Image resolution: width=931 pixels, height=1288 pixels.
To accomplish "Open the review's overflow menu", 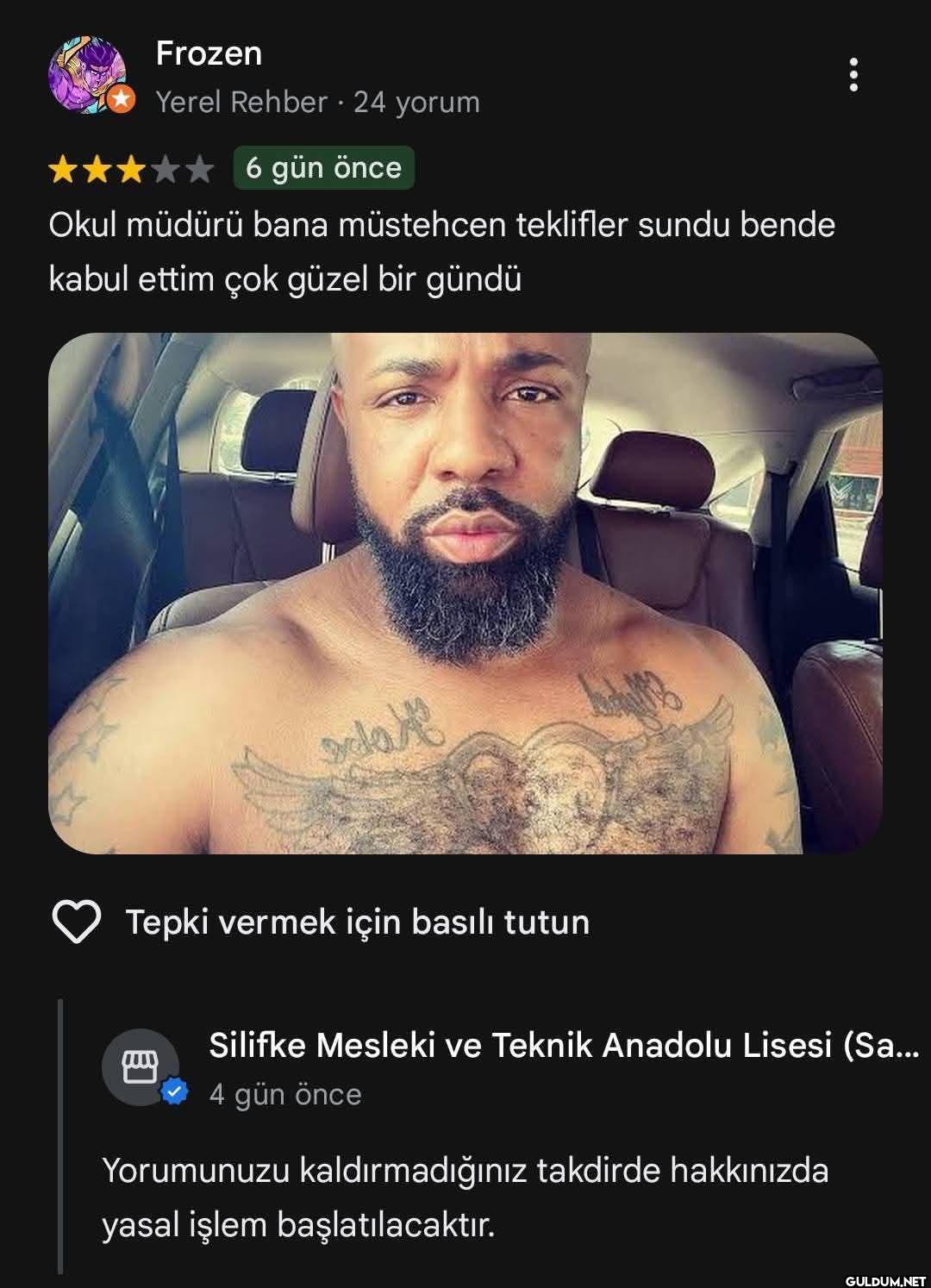I will tap(853, 75).
